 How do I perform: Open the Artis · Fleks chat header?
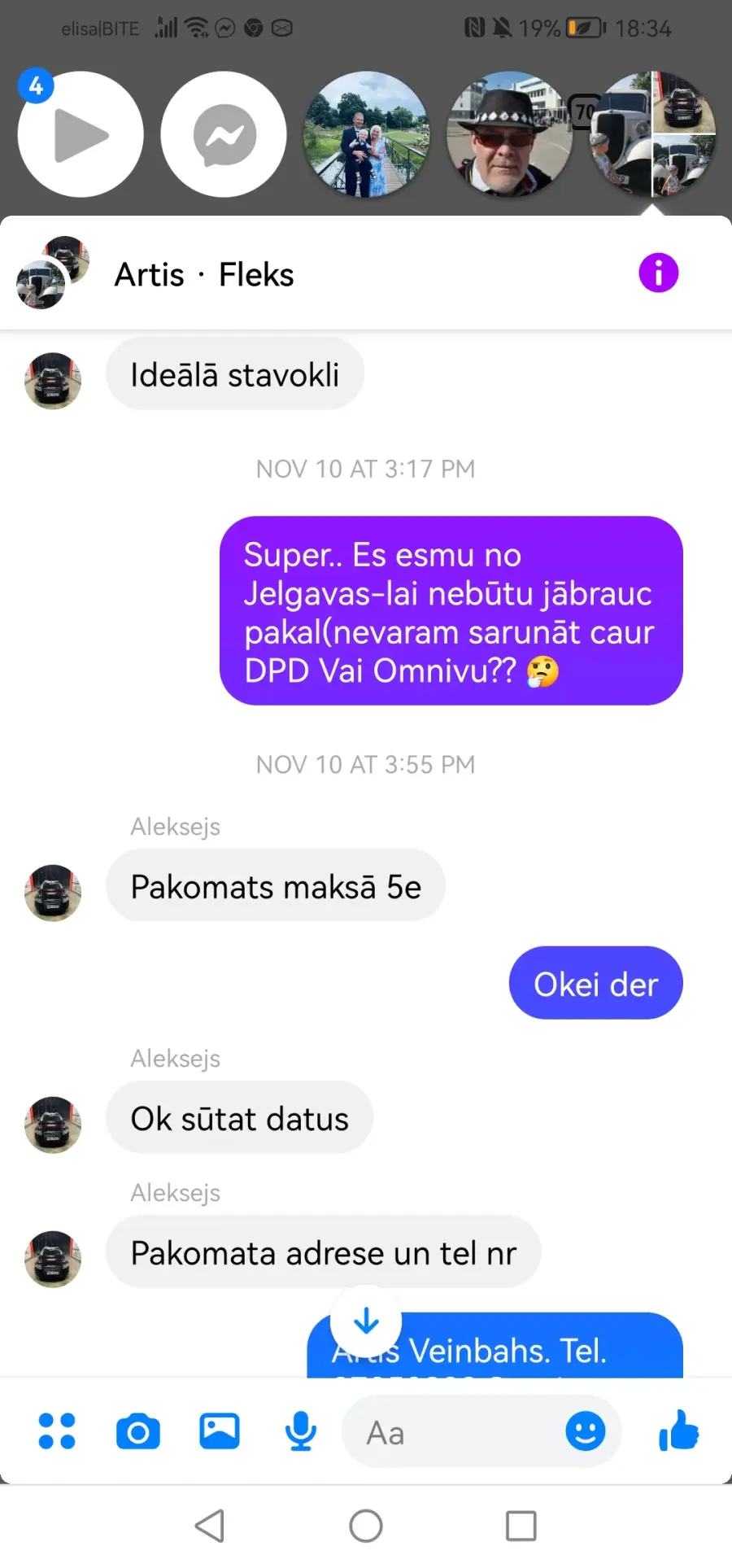pyautogui.click(x=203, y=274)
